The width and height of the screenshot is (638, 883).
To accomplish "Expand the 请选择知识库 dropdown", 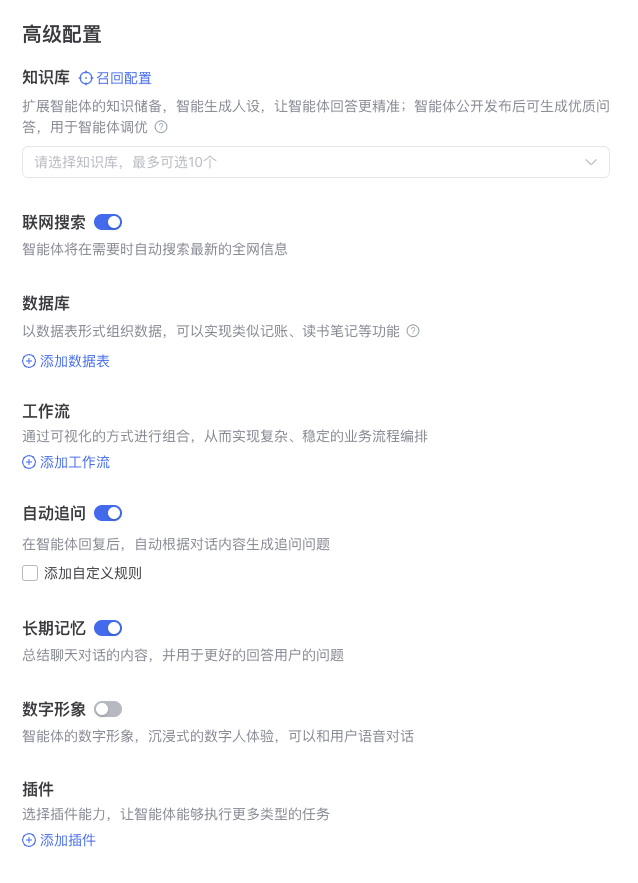I will click(x=315, y=162).
